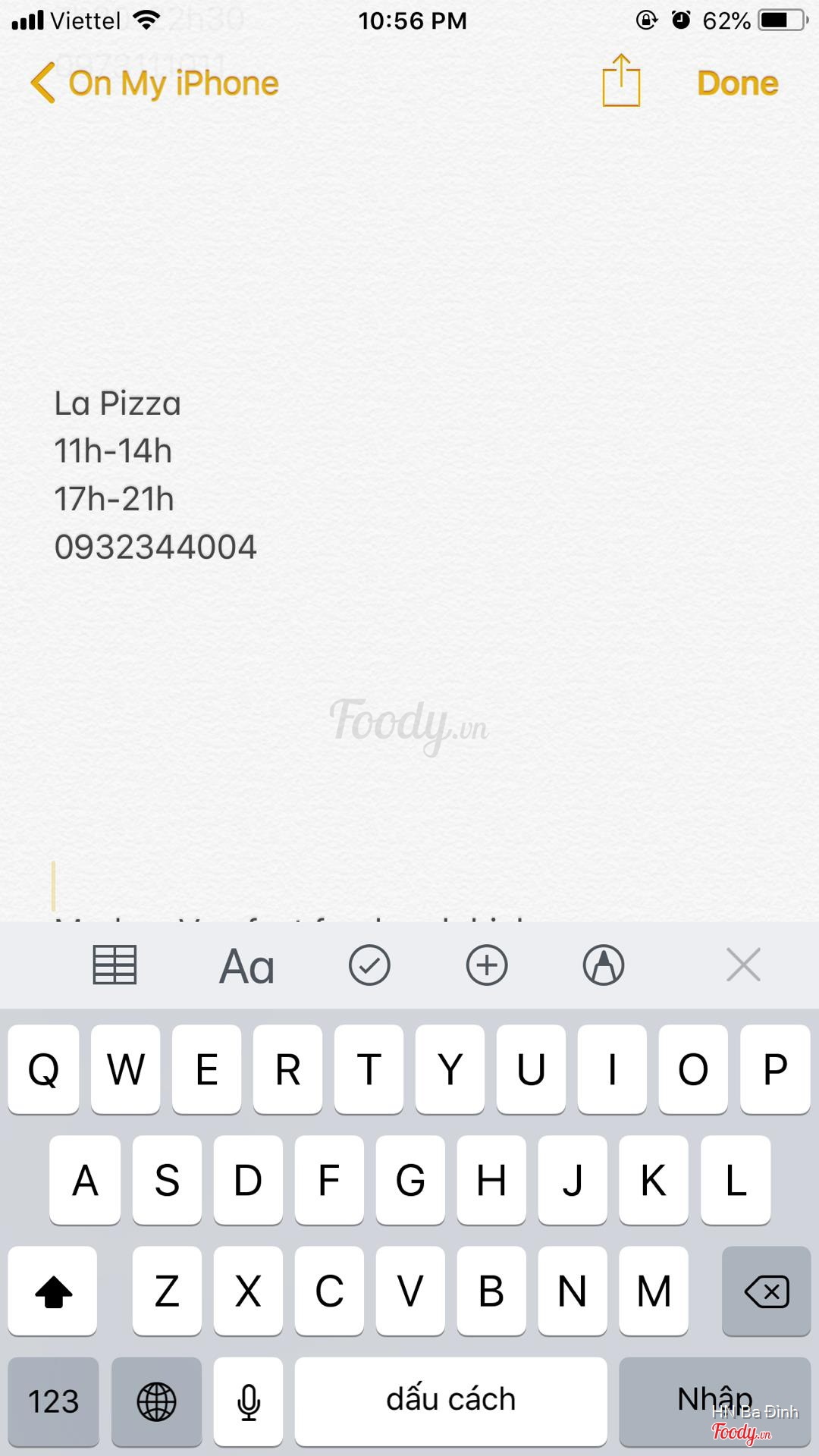Image resolution: width=819 pixels, height=1456 pixels.
Task: Change keyboard language with the globe key
Action: tap(156, 1401)
